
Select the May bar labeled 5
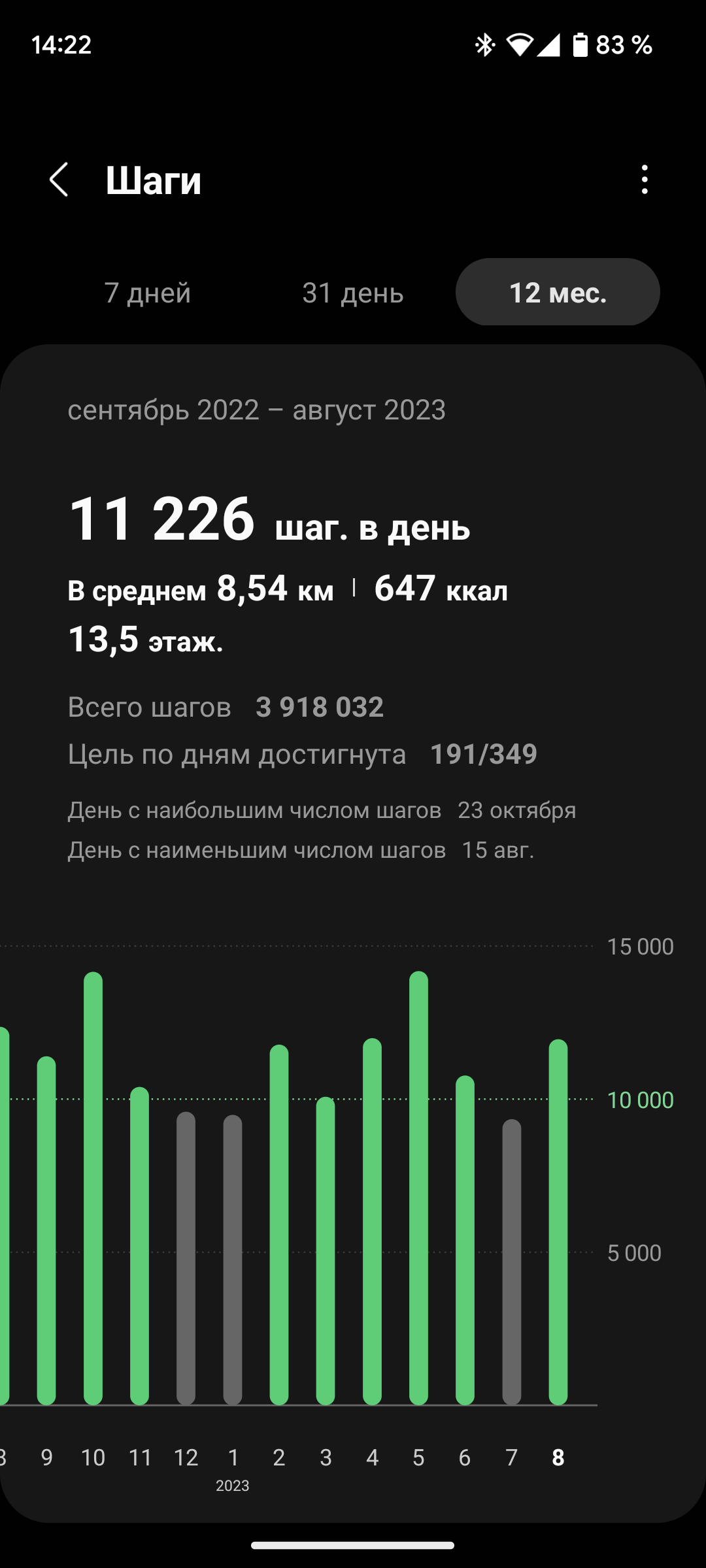pyautogui.click(x=418, y=1189)
